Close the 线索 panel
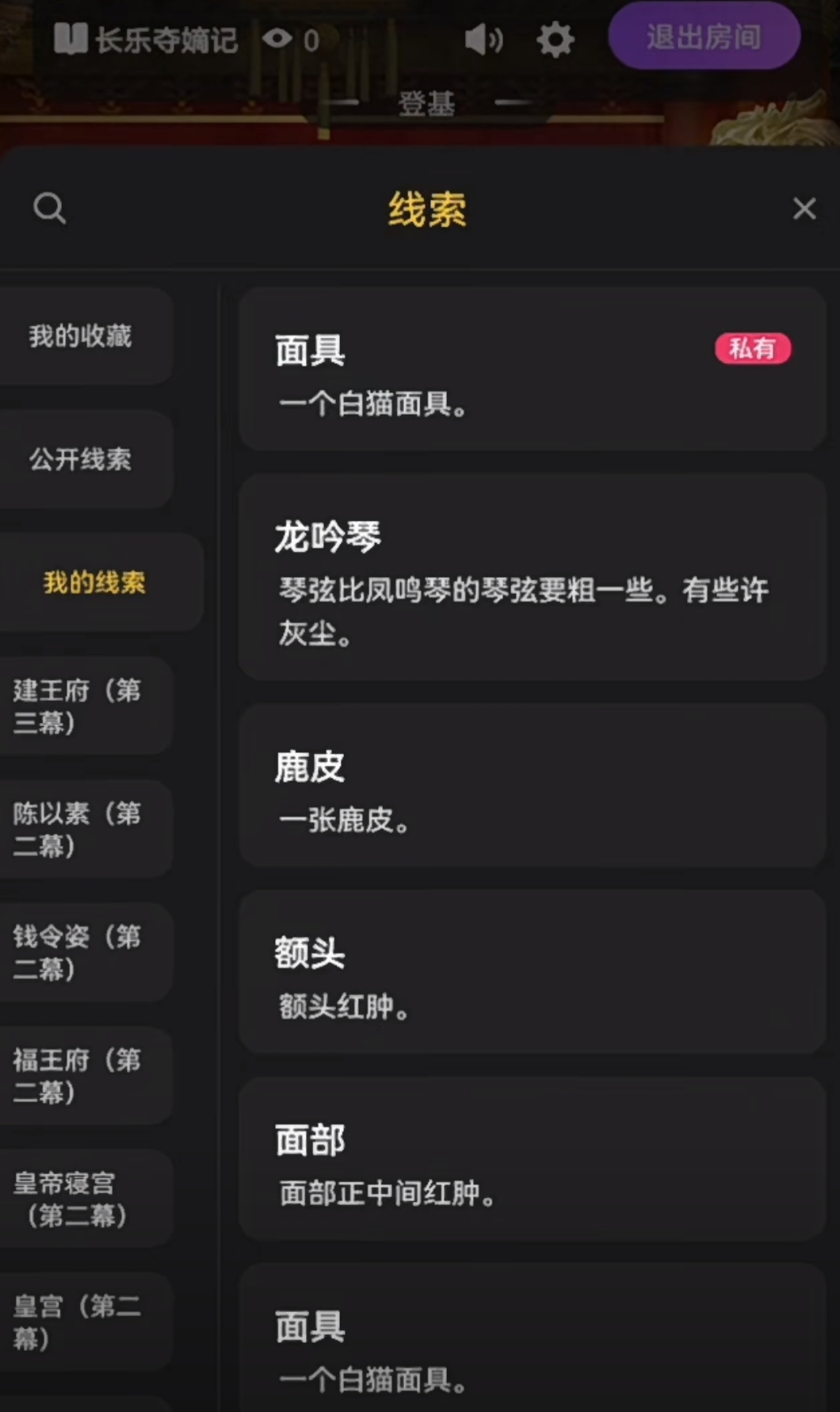Screen dimensions: 840x1412 (x=804, y=209)
